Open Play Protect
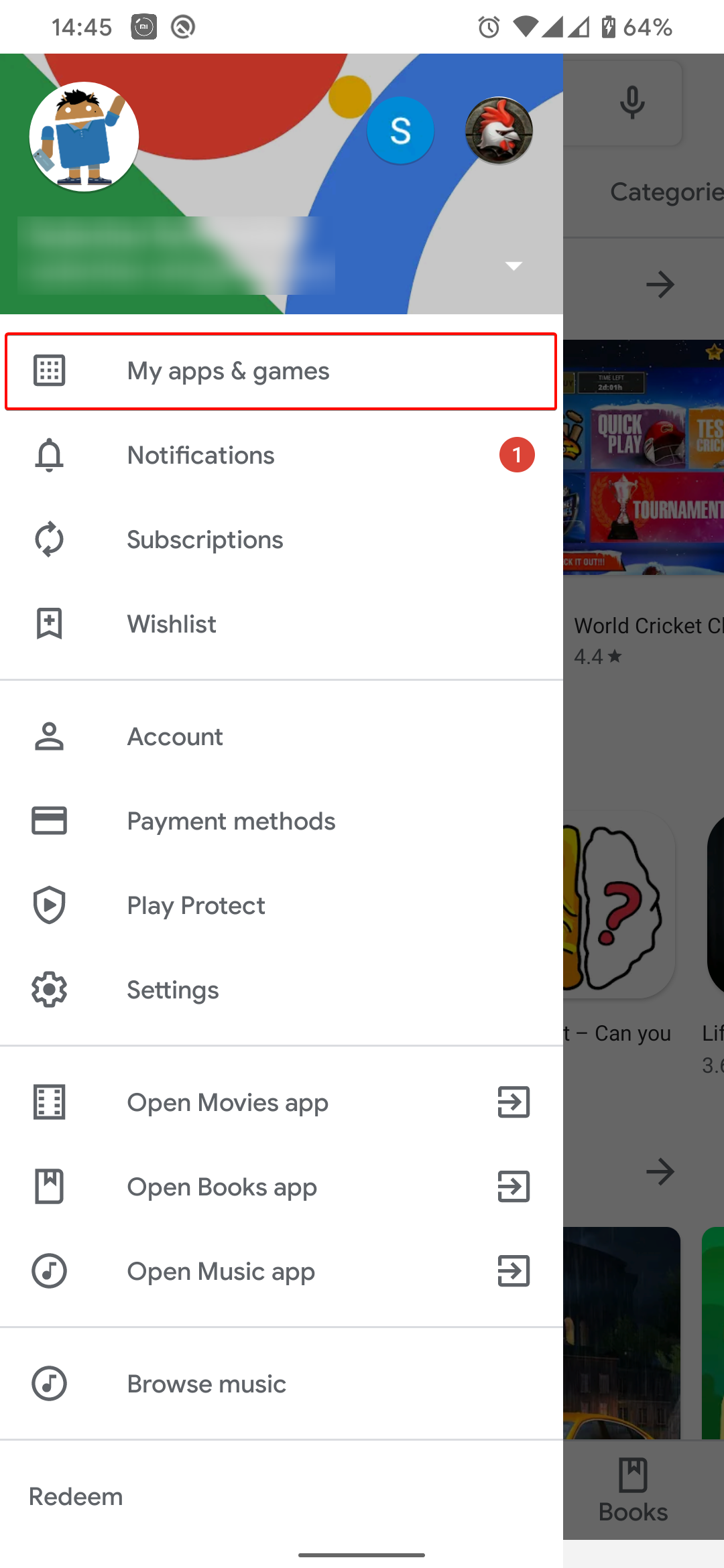This screenshot has width=724, height=1568. pyautogui.click(x=281, y=906)
